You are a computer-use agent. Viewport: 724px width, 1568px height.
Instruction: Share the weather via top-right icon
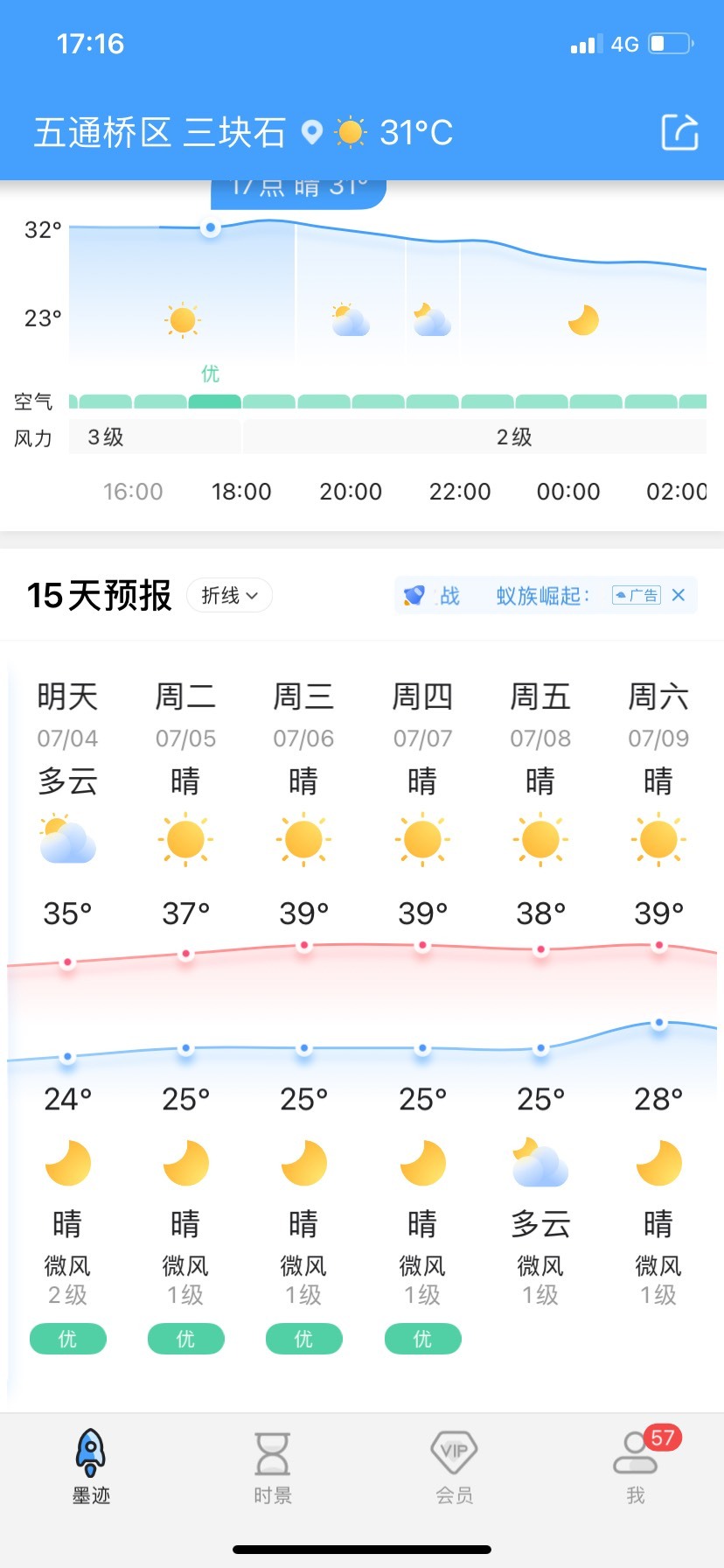679,132
